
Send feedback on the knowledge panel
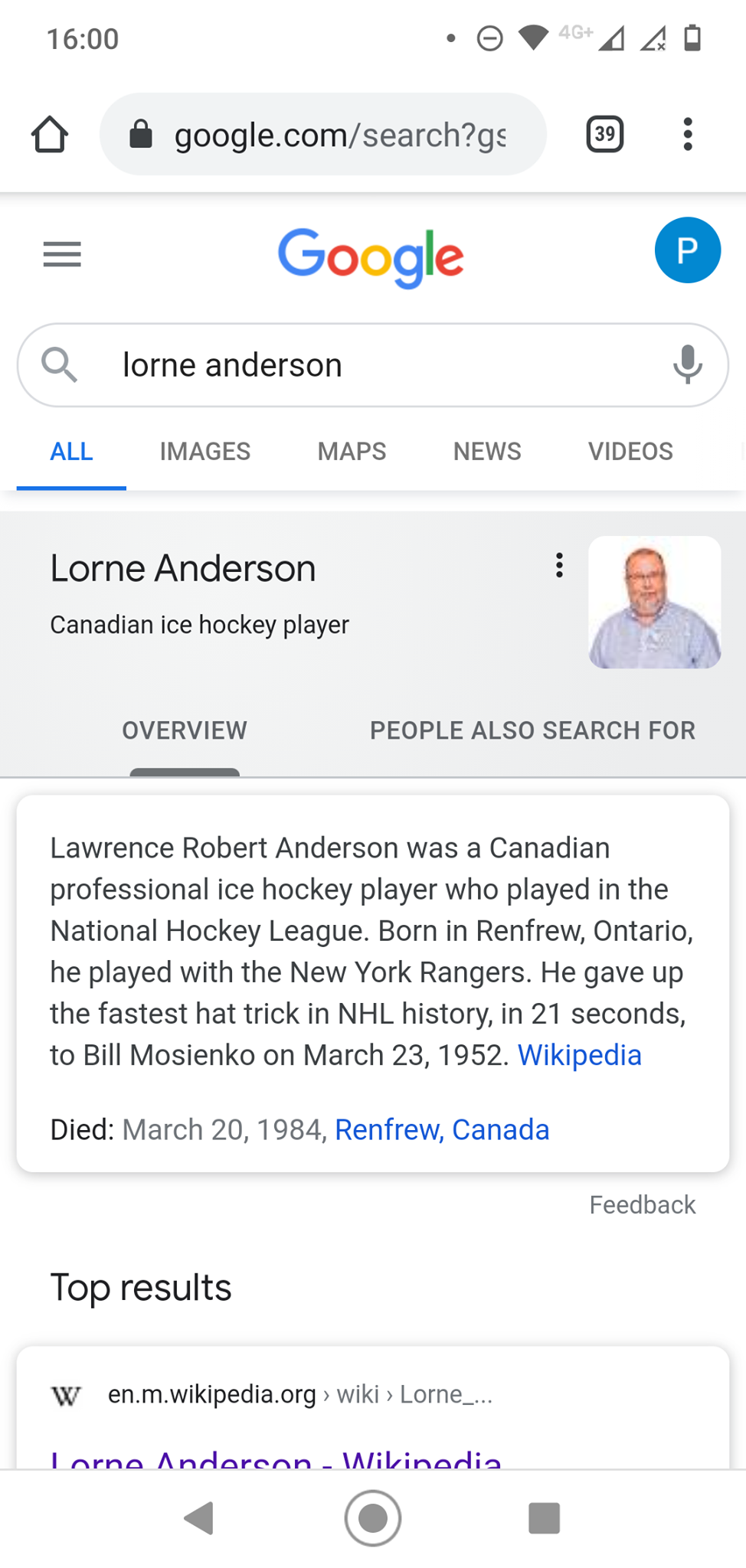[x=642, y=1205]
